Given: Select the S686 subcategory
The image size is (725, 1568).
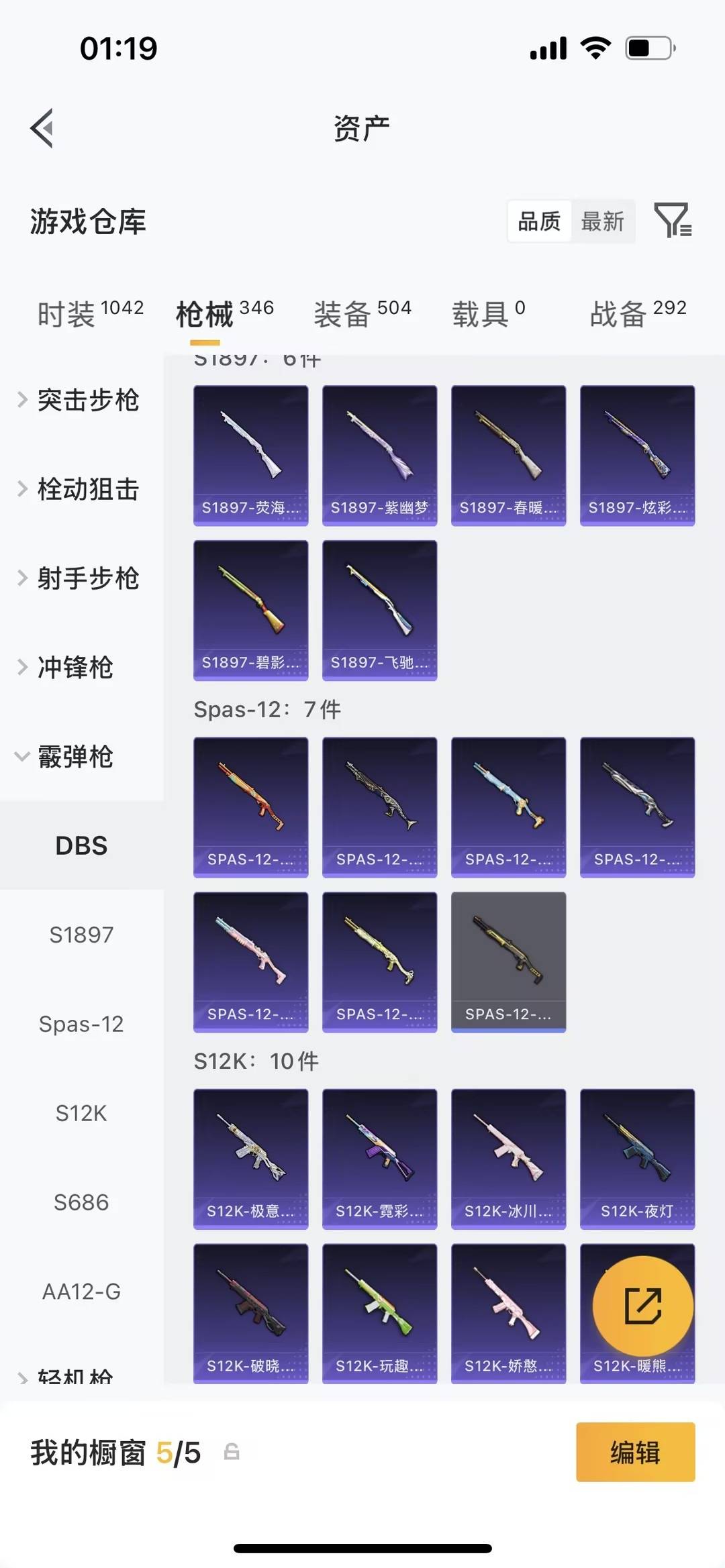Looking at the screenshot, I should coord(82,1202).
